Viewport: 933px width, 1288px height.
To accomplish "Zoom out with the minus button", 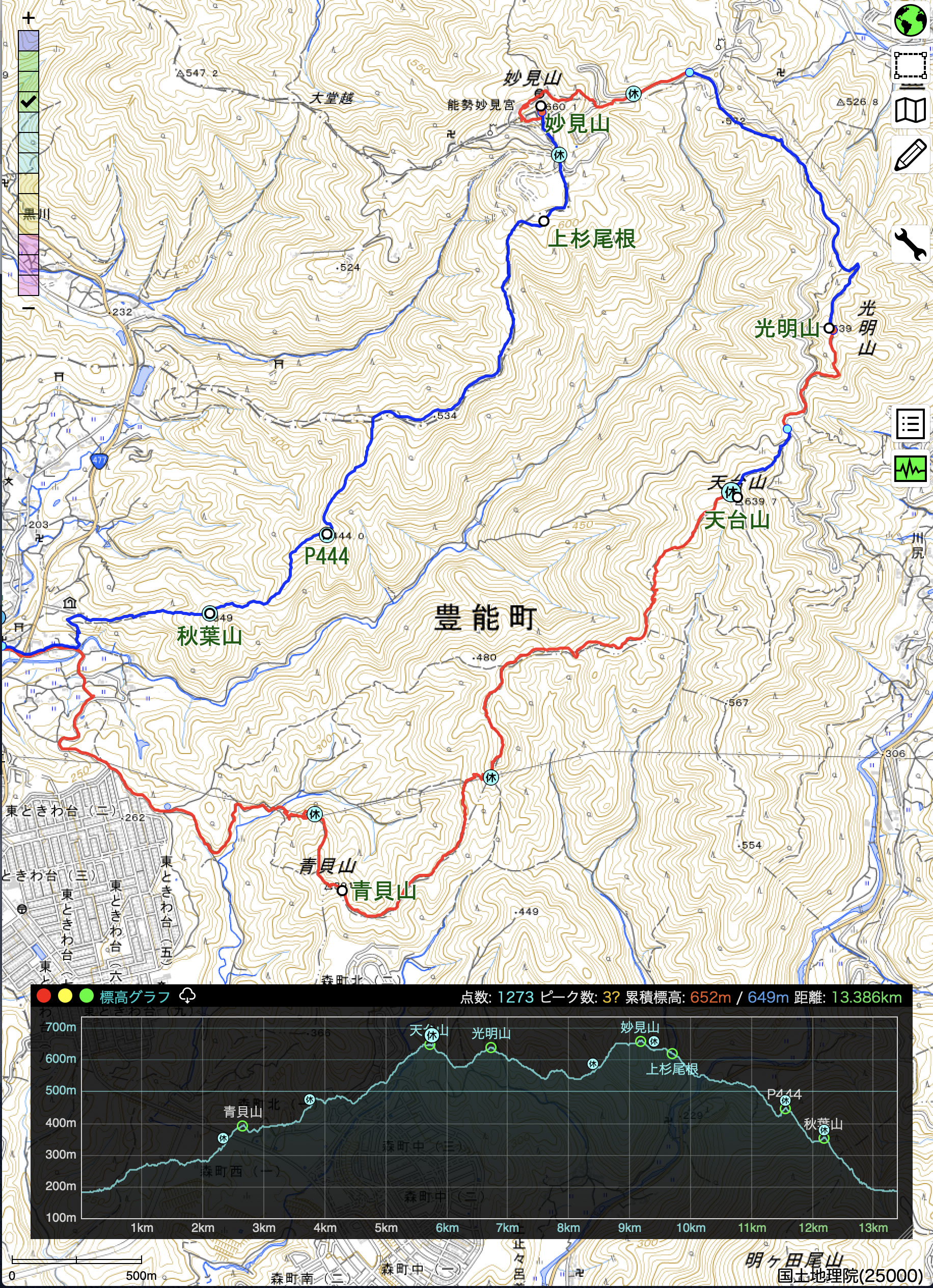I will click(x=29, y=308).
